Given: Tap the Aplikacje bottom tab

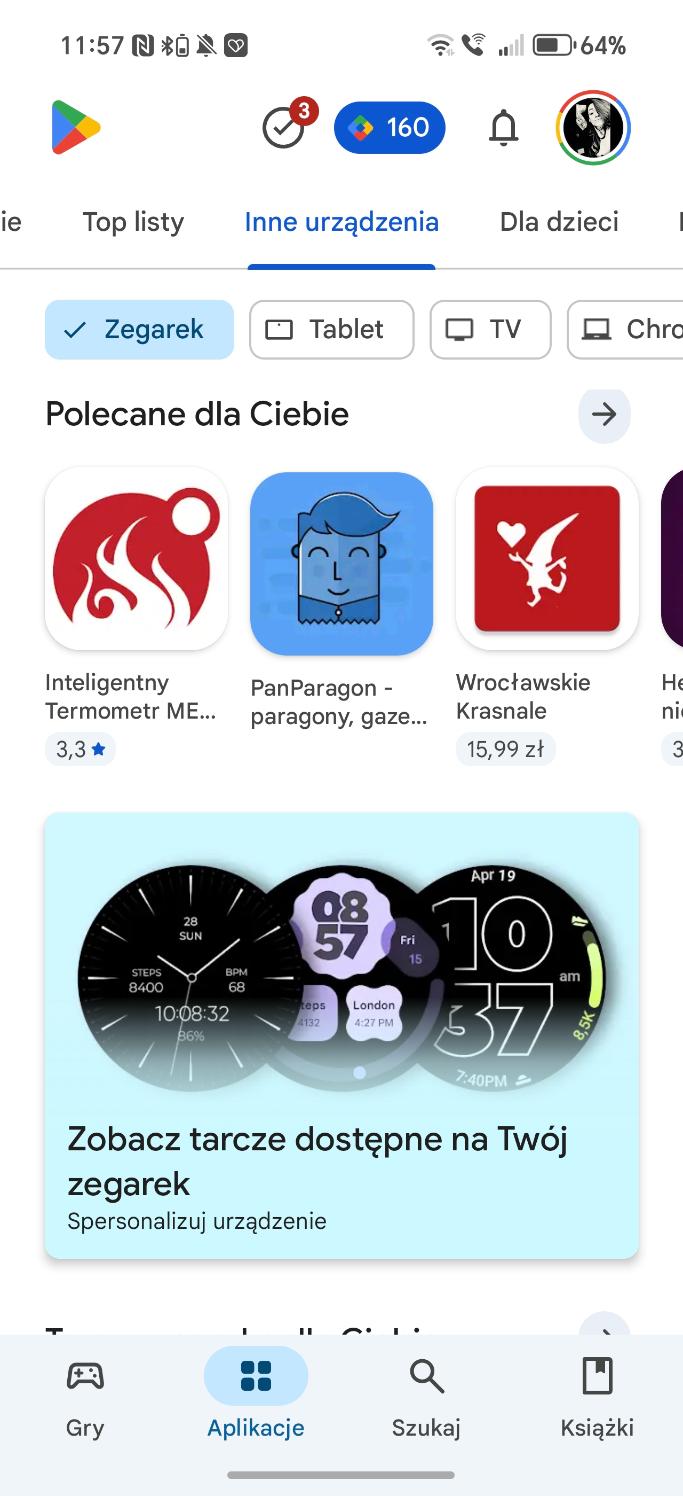Looking at the screenshot, I should coord(256,1397).
